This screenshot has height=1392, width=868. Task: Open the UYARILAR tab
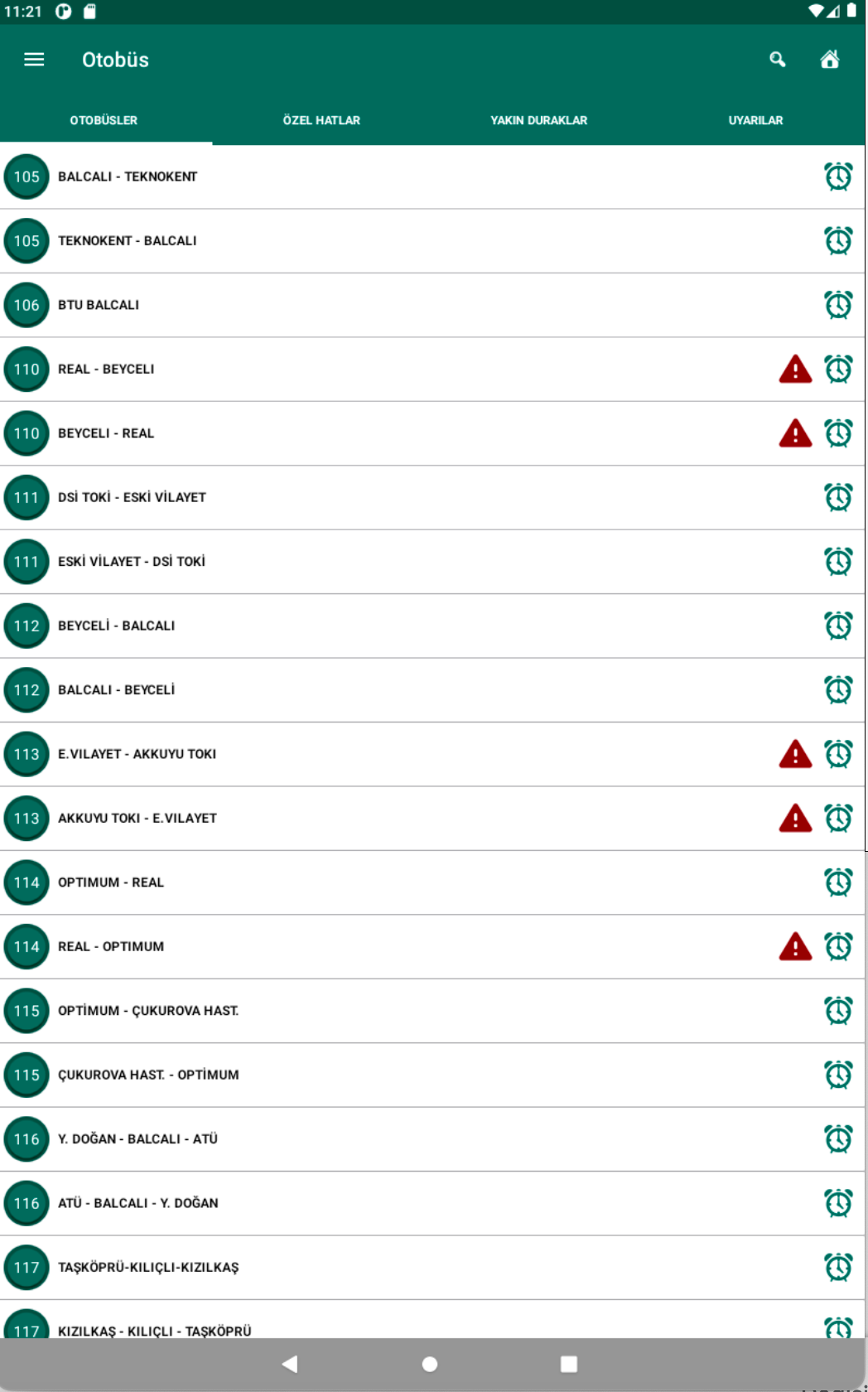(755, 120)
